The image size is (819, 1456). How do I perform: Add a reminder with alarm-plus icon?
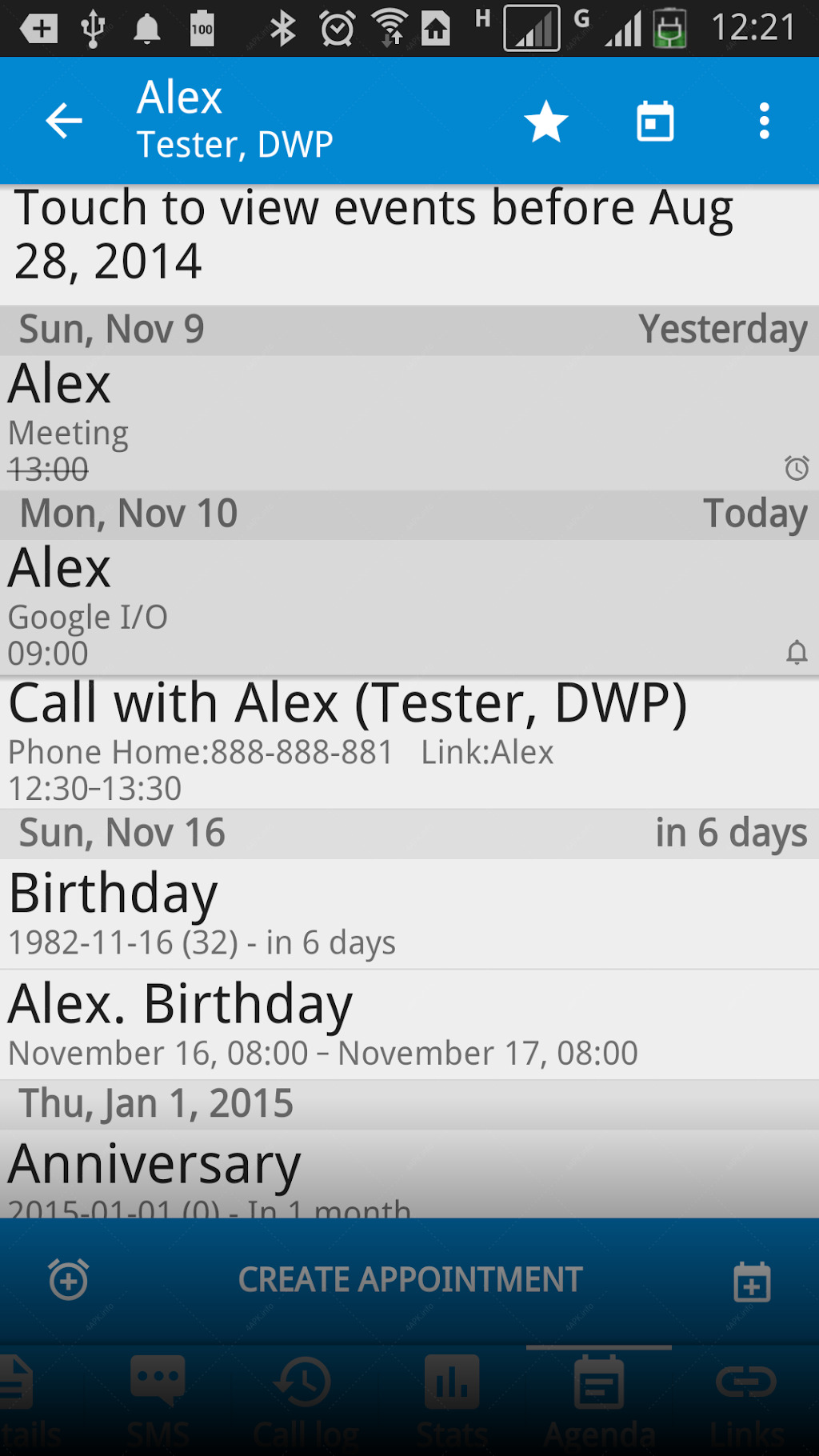[69, 1280]
